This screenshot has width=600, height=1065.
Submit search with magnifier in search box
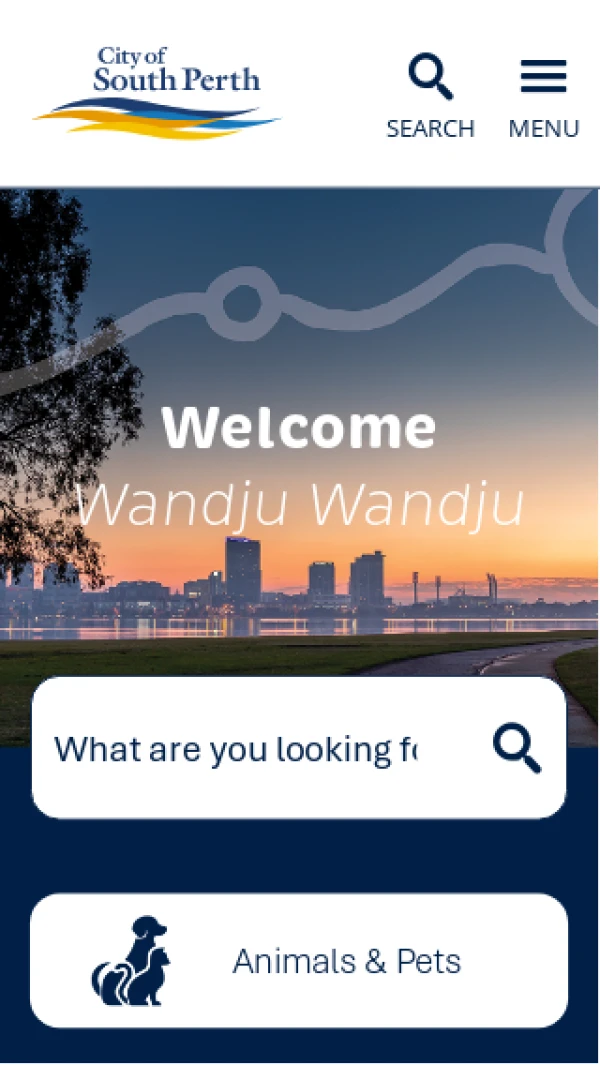[516, 749]
